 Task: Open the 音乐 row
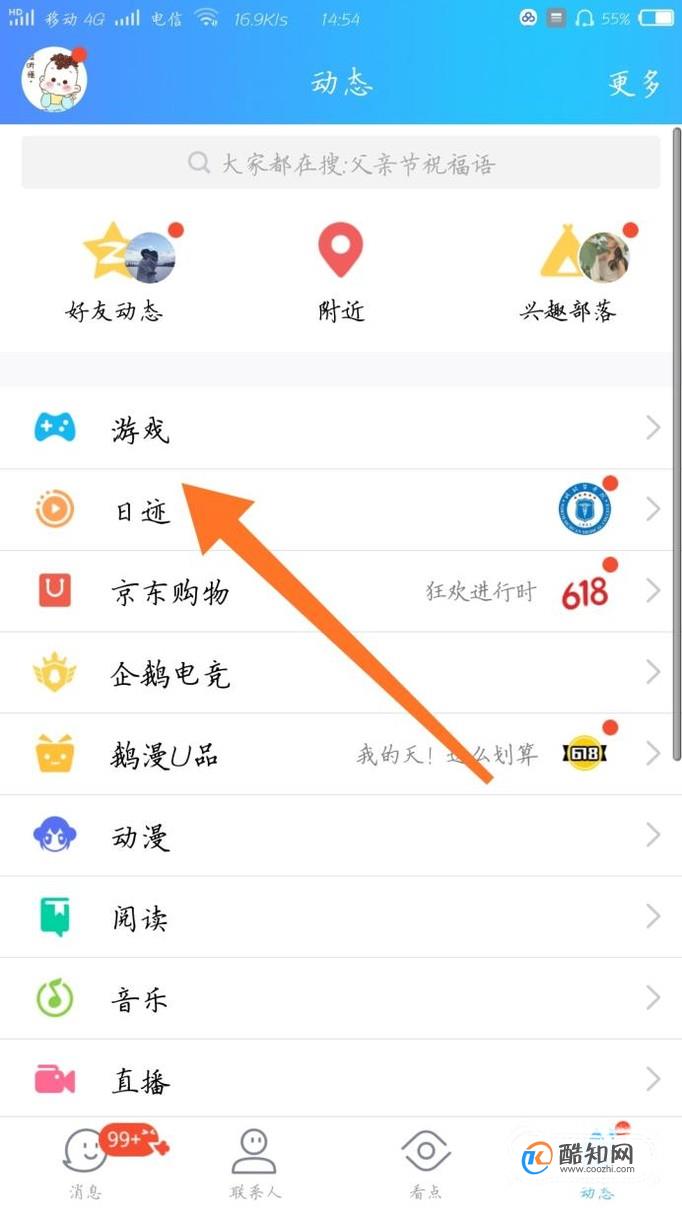pyautogui.click(x=341, y=998)
